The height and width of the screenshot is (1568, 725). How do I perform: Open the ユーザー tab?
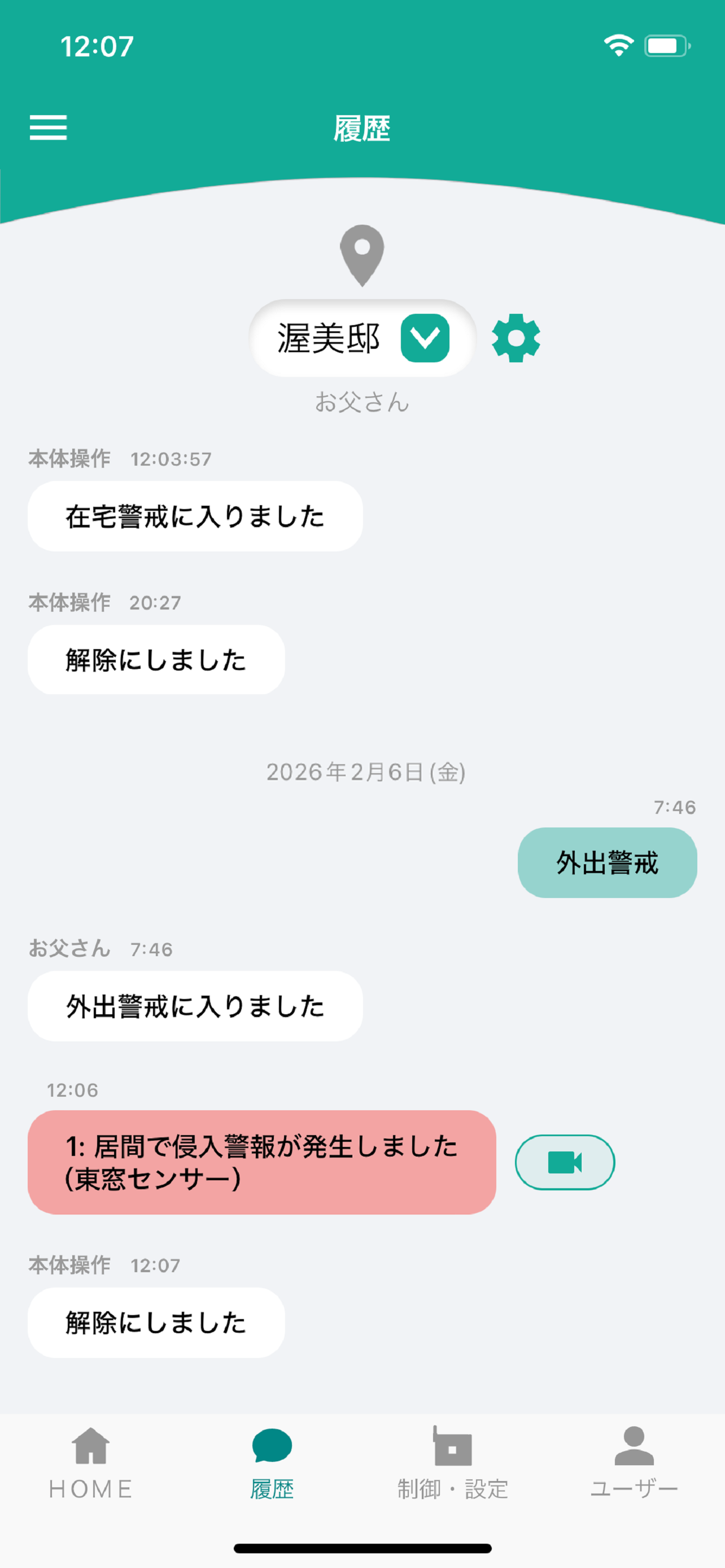pyautogui.click(x=634, y=1464)
